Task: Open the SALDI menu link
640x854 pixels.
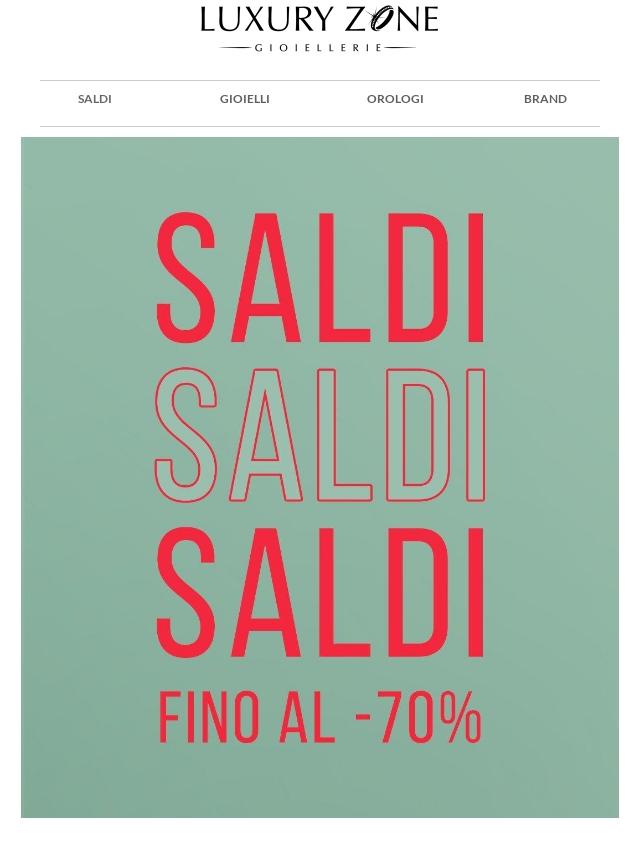Action: (x=95, y=99)
